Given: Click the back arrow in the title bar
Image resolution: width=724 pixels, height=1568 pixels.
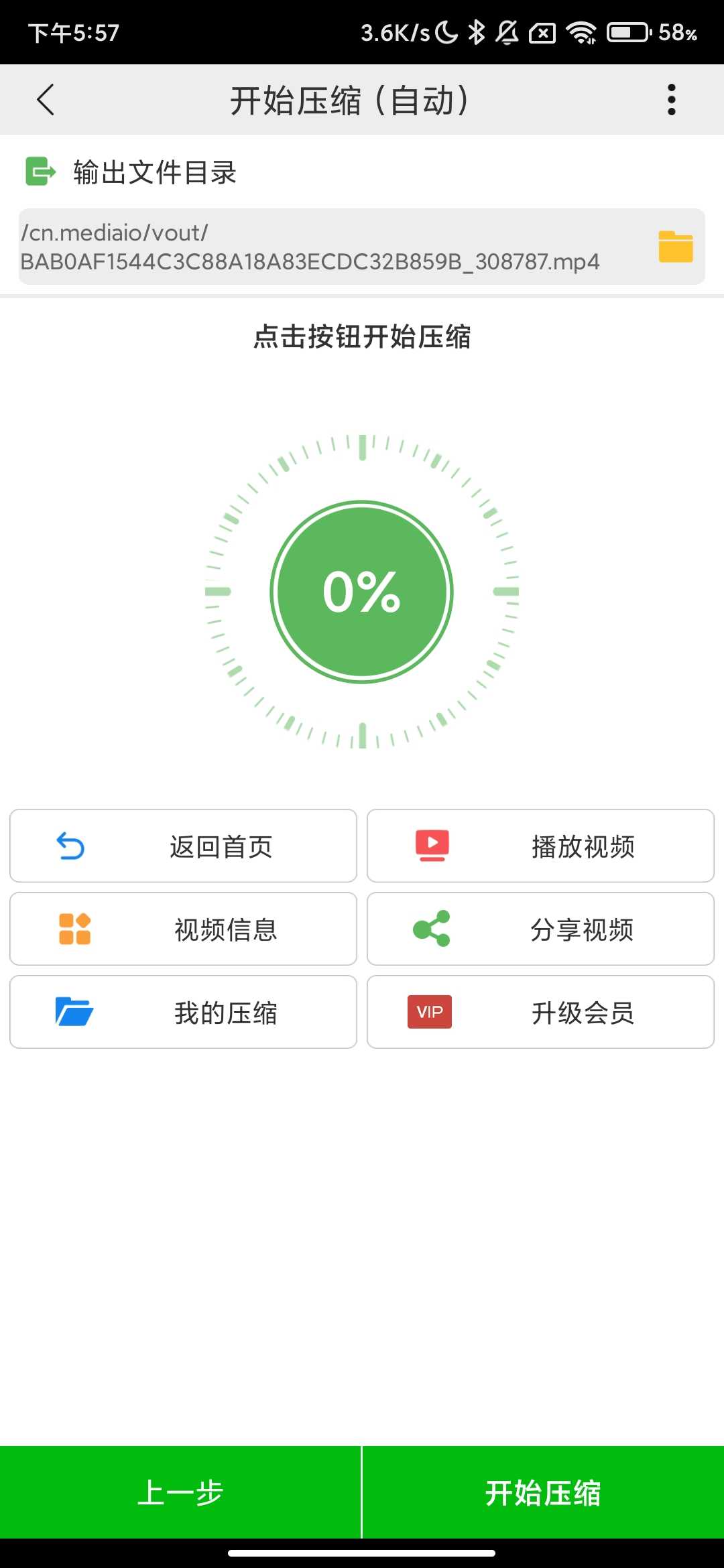Looking at the screenshot, I should pos(44,99).
